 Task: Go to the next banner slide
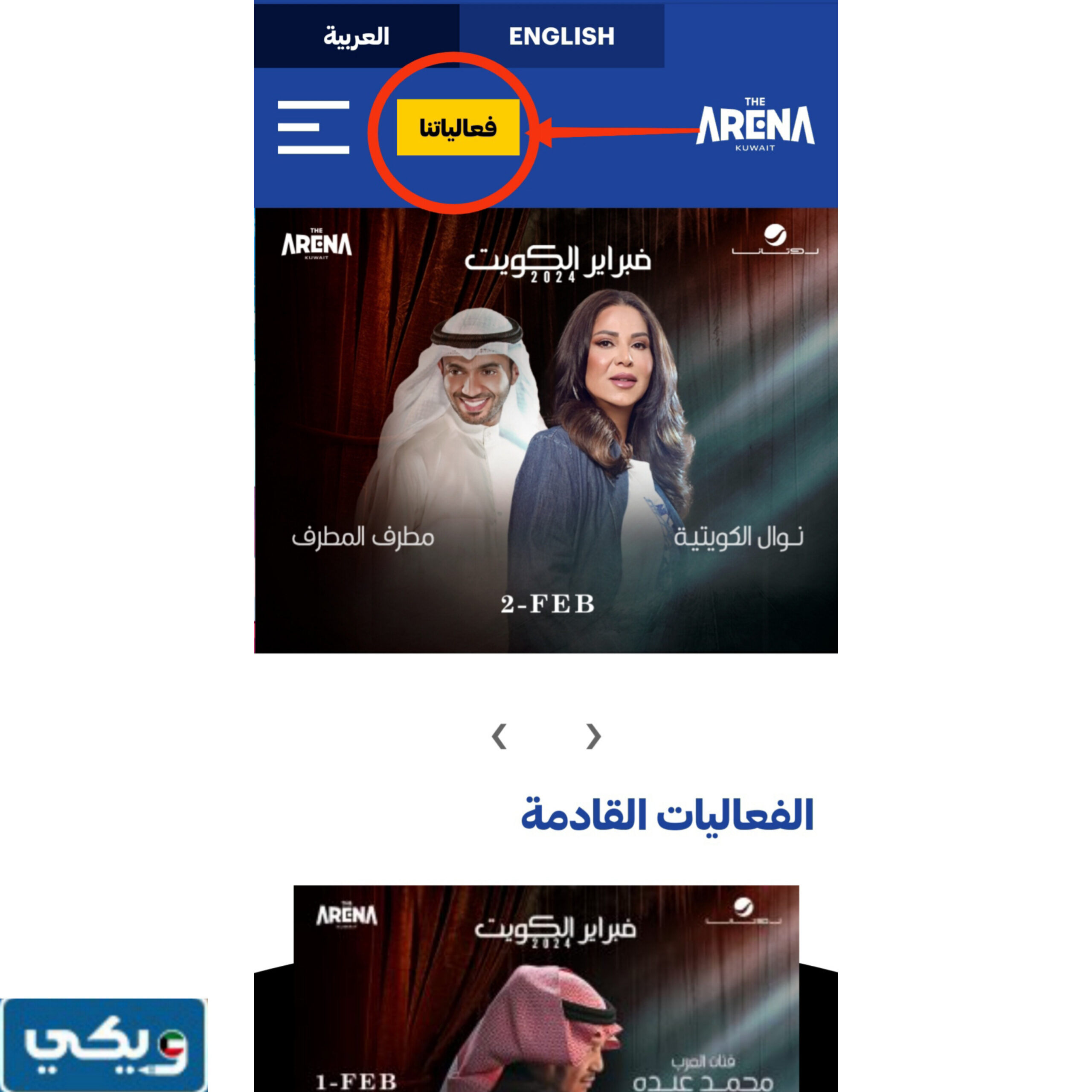[x=593, y=737]
